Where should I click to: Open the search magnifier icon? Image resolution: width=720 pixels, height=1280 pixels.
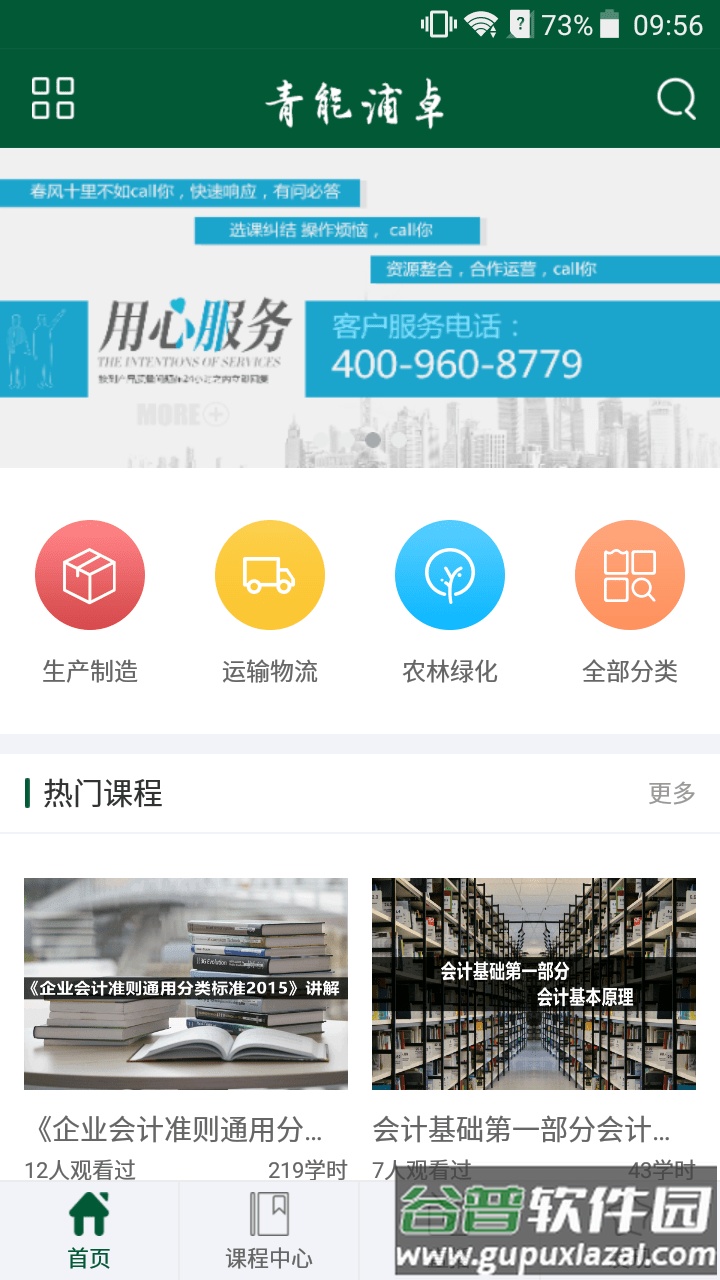coord(676,99)
